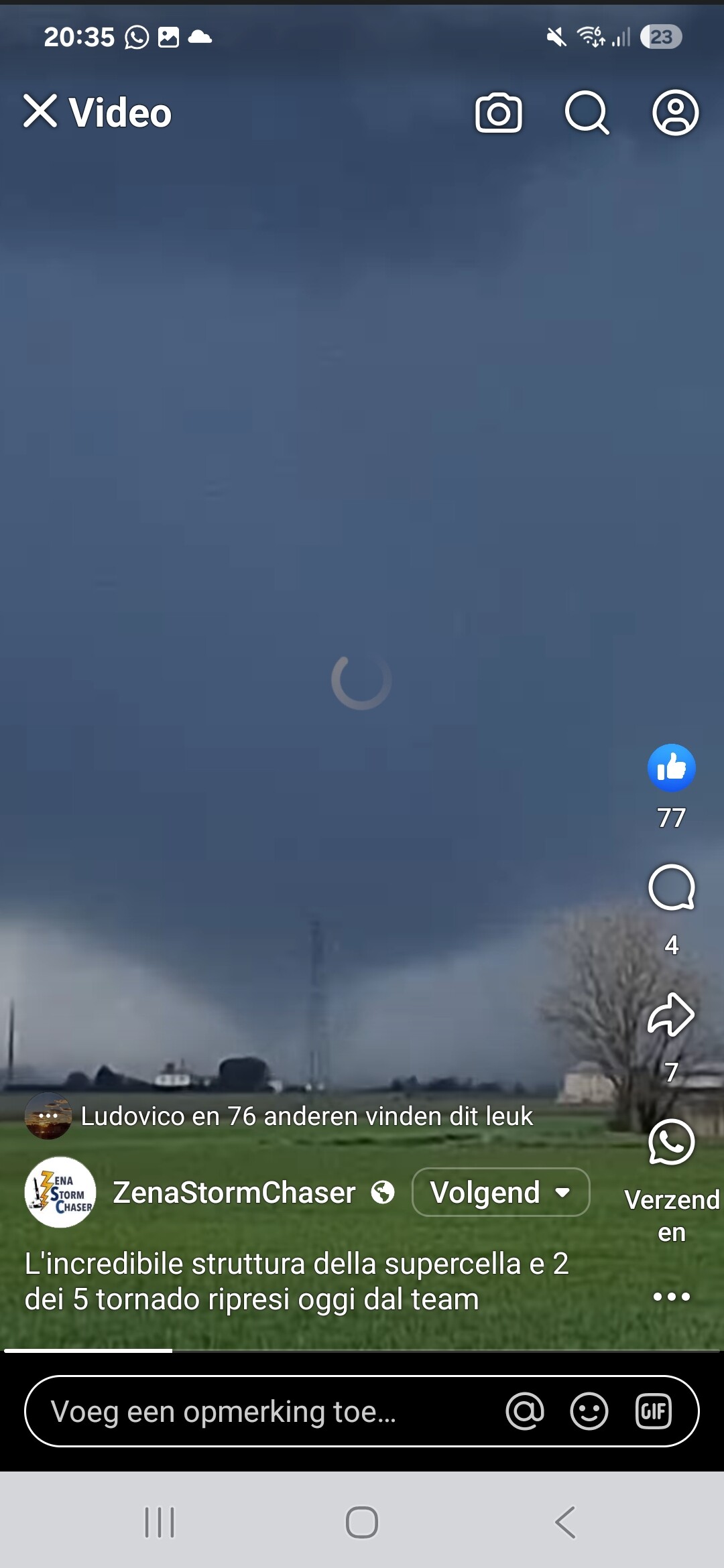Send the video via WhatsApp
724x1568 pixels.
671,1142
